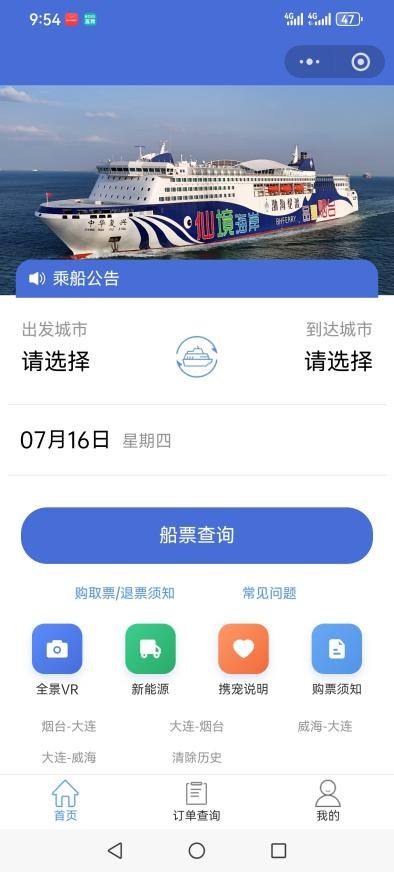394x872 pixels.
Task: Go back using the system back button
Action: (x=115, y=850)
